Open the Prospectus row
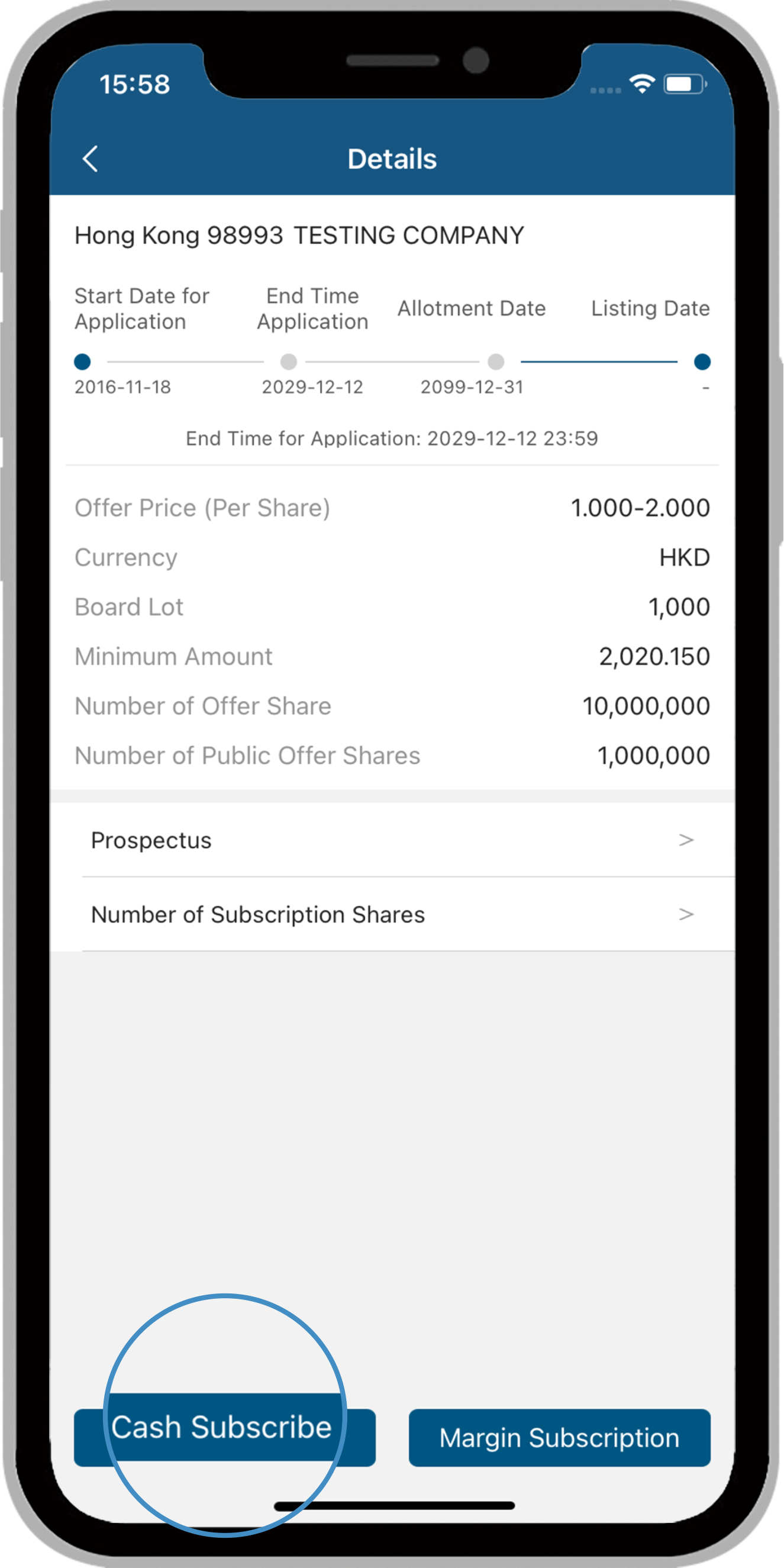This screenshot has height=1568, width=784. tap(392, 841)
